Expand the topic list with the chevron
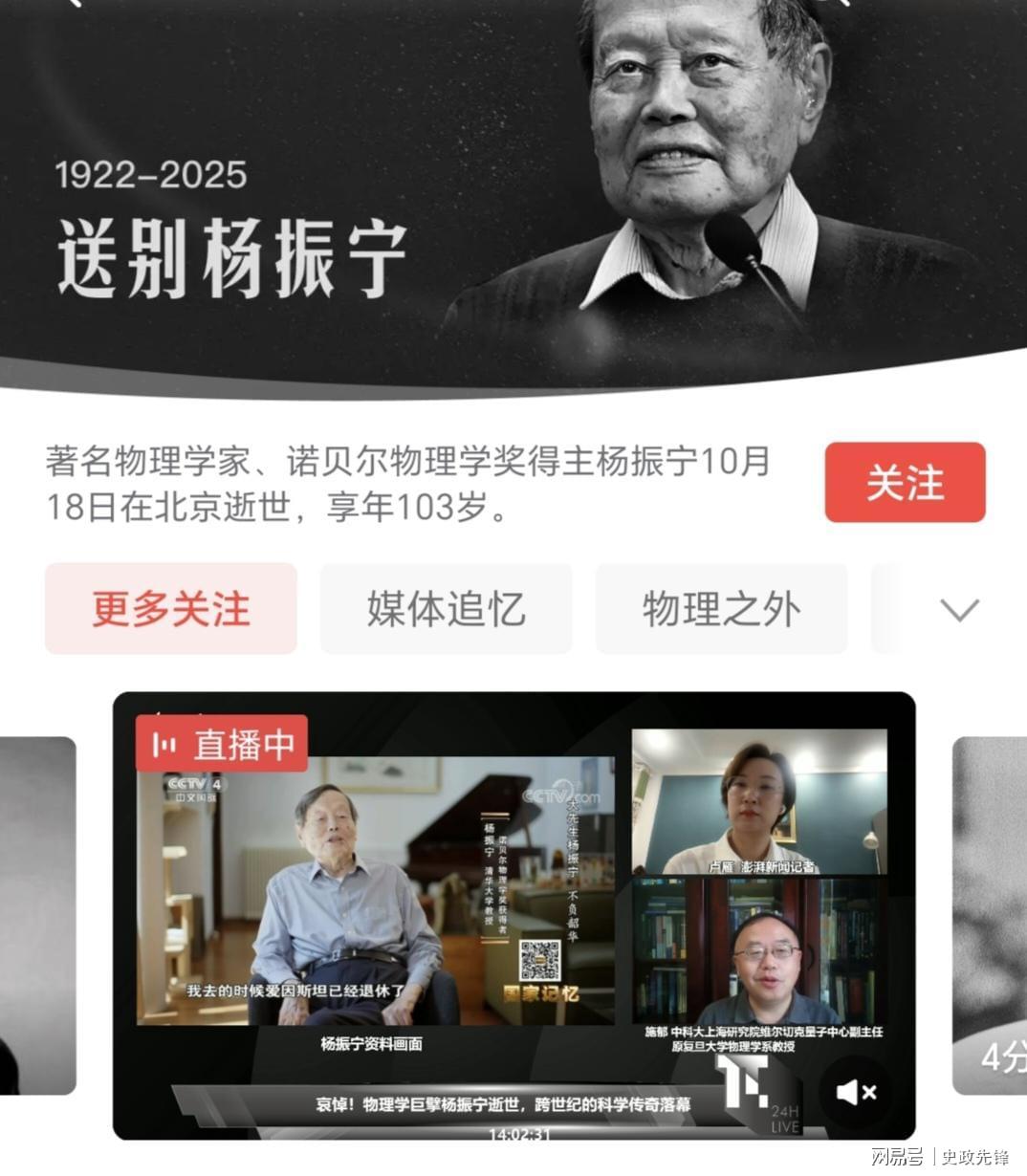This screenshot has width=1027, height=1176. coord(959,609)
